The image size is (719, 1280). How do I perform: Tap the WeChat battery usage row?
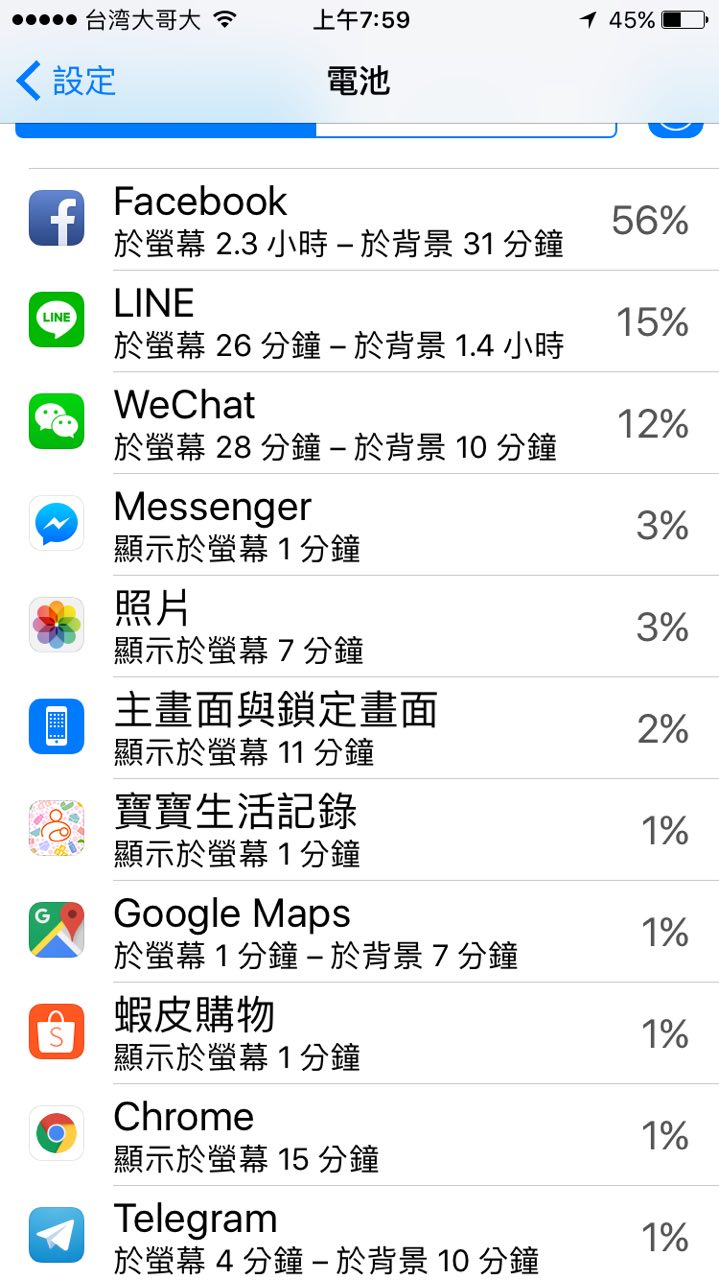360,423
